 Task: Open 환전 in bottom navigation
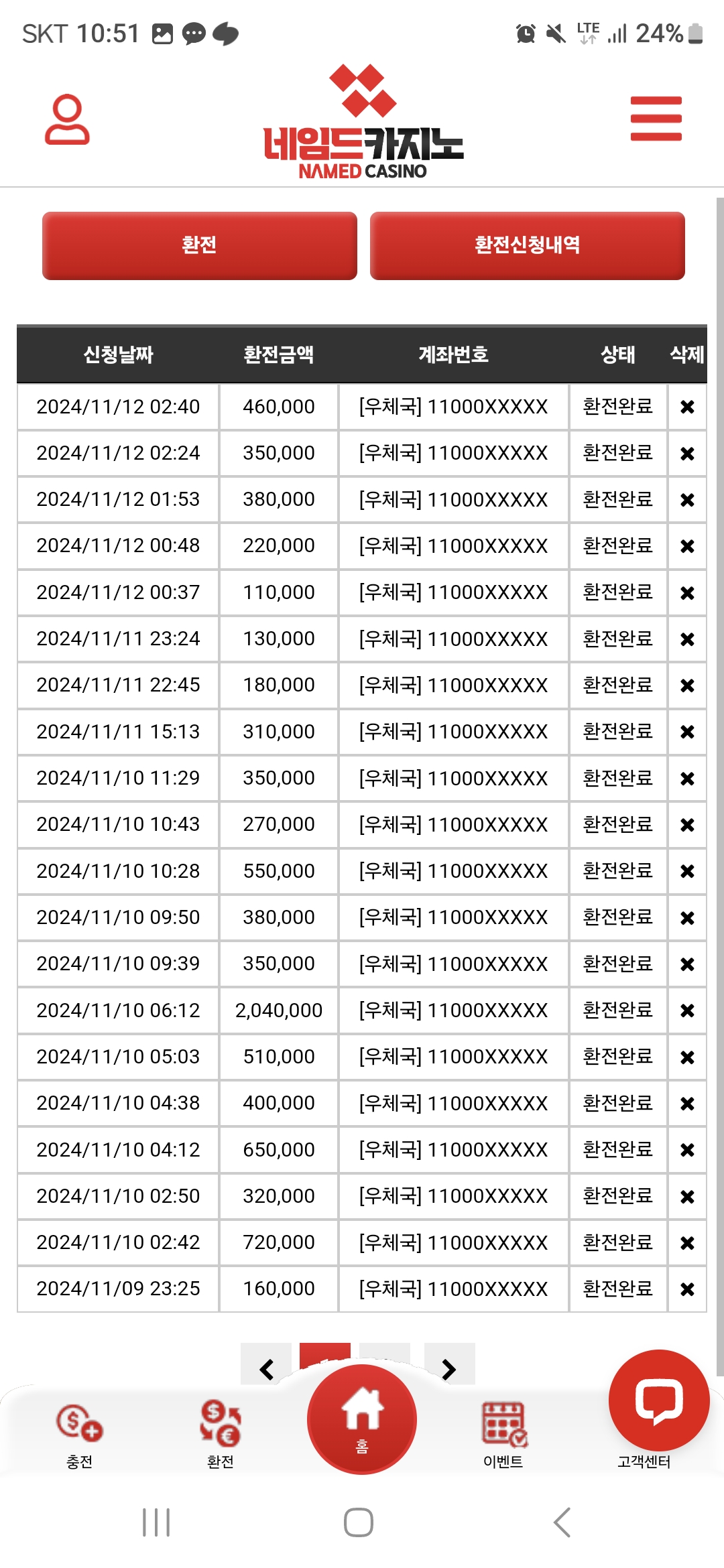tap(221, 1434)
